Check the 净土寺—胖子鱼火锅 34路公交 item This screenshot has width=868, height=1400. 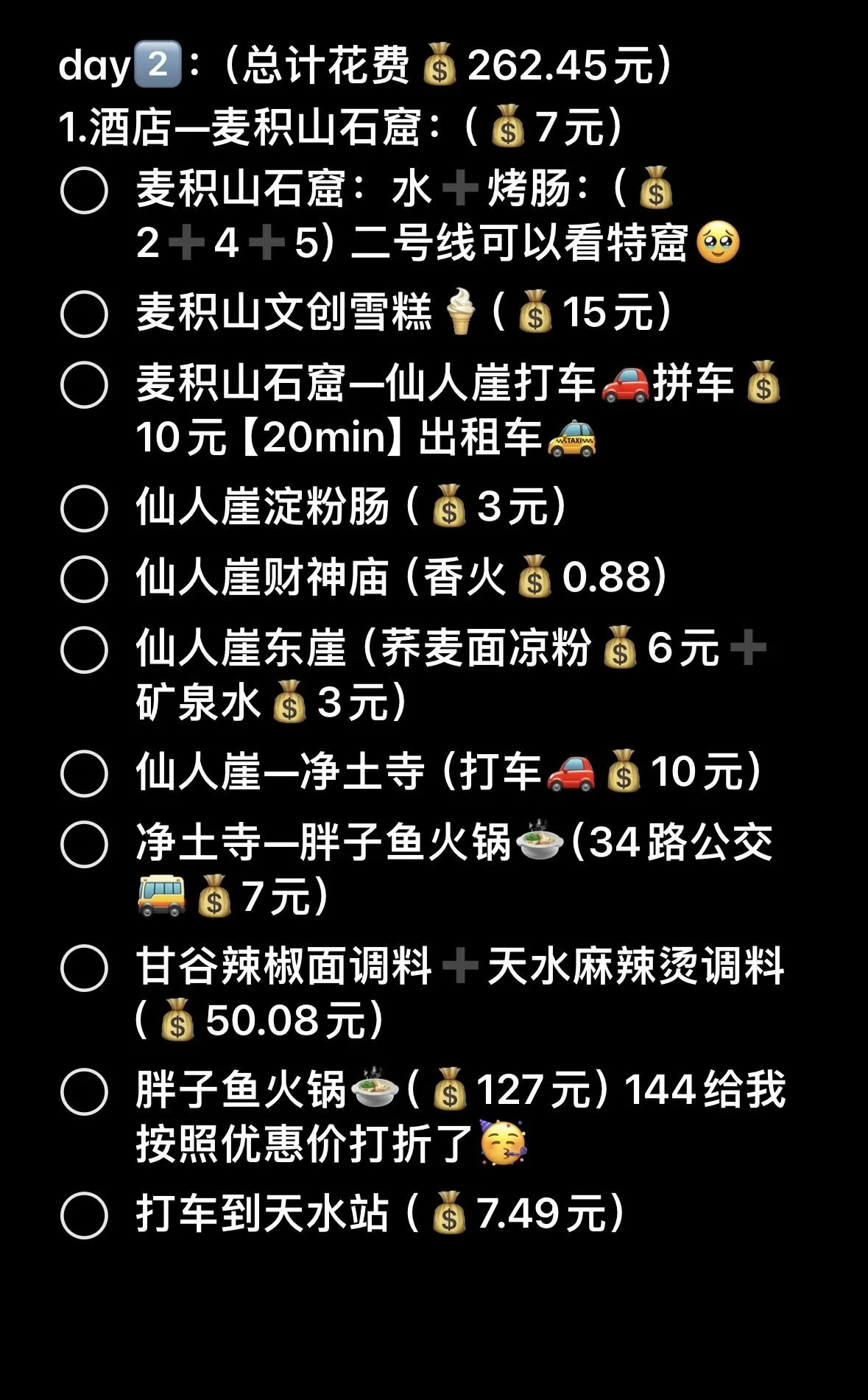click(x=84, y=844)
